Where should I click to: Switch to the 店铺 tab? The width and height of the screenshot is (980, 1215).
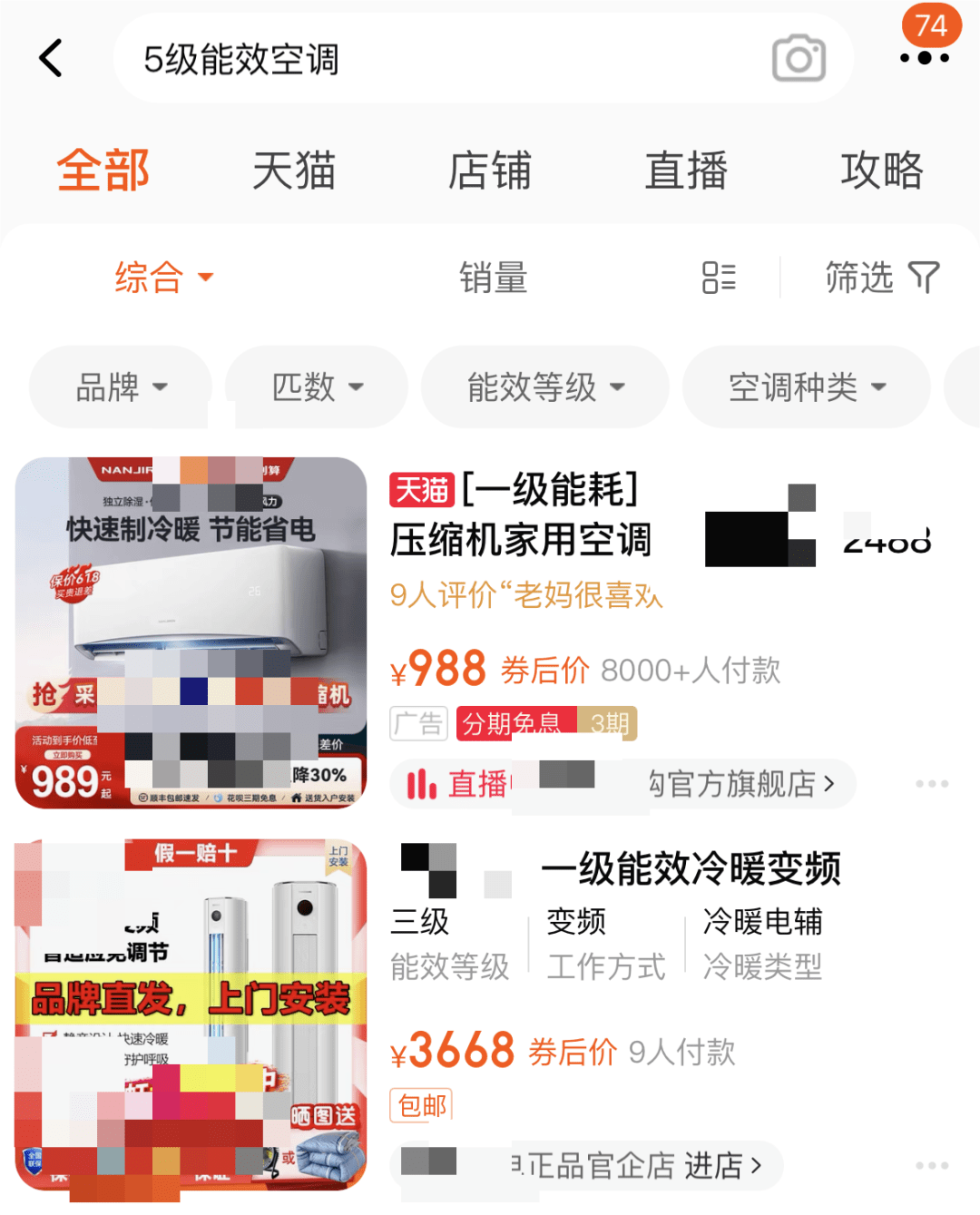(490, 171)
